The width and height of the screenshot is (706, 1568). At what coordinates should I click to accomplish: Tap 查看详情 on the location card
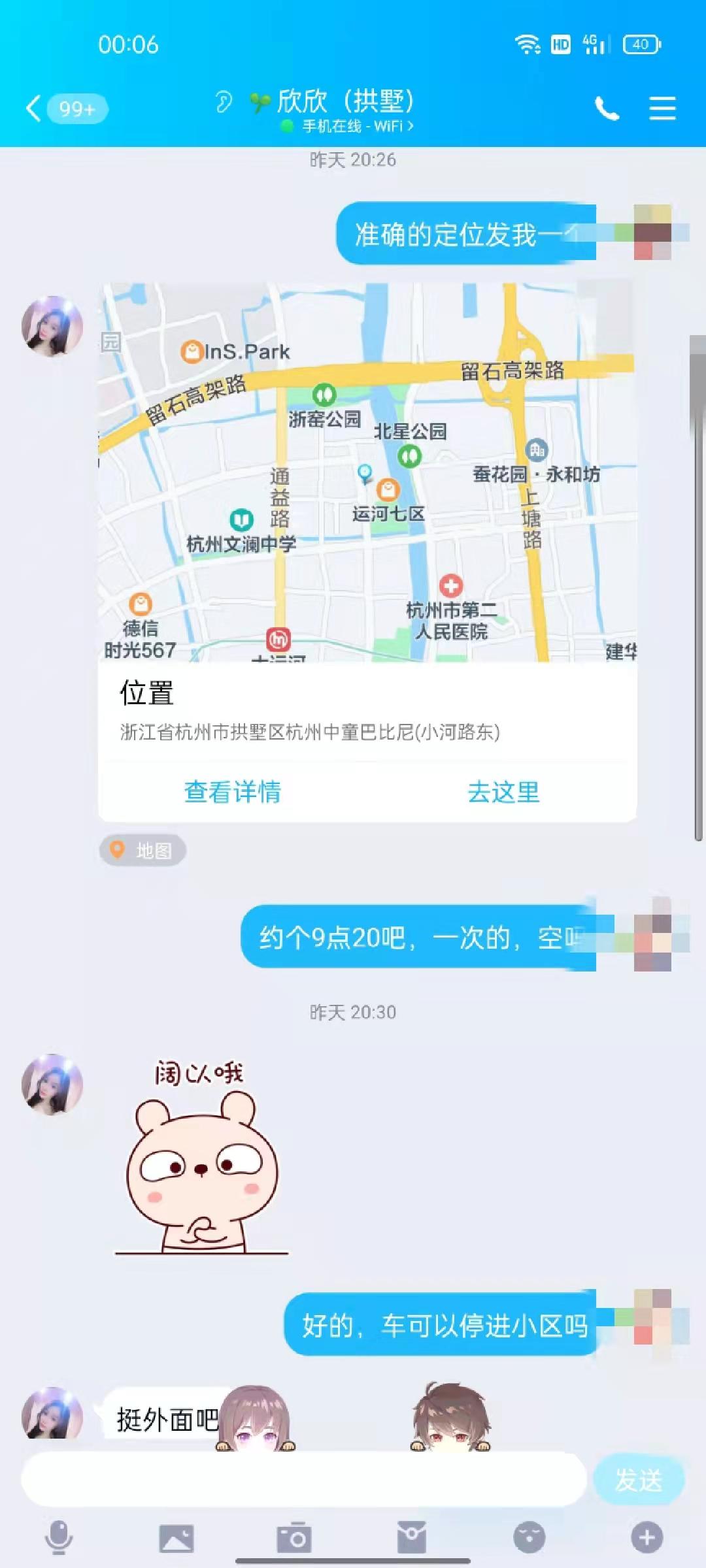[x=233, y=792]
